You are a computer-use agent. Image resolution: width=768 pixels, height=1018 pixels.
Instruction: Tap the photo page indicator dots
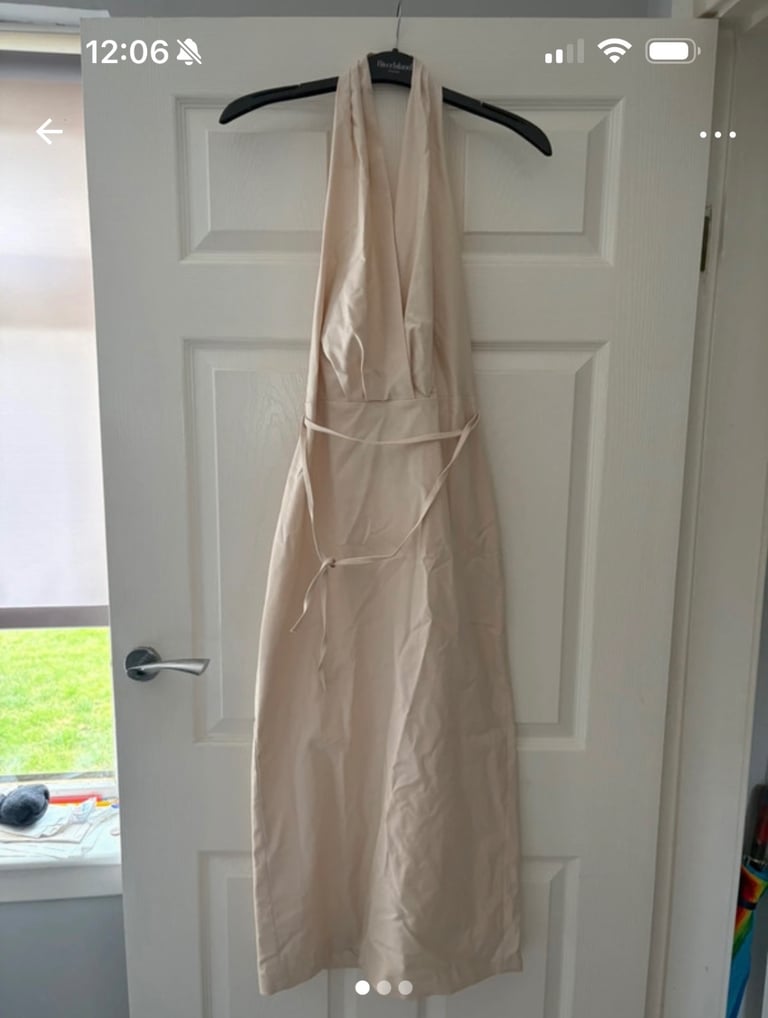tap(384, 987)
